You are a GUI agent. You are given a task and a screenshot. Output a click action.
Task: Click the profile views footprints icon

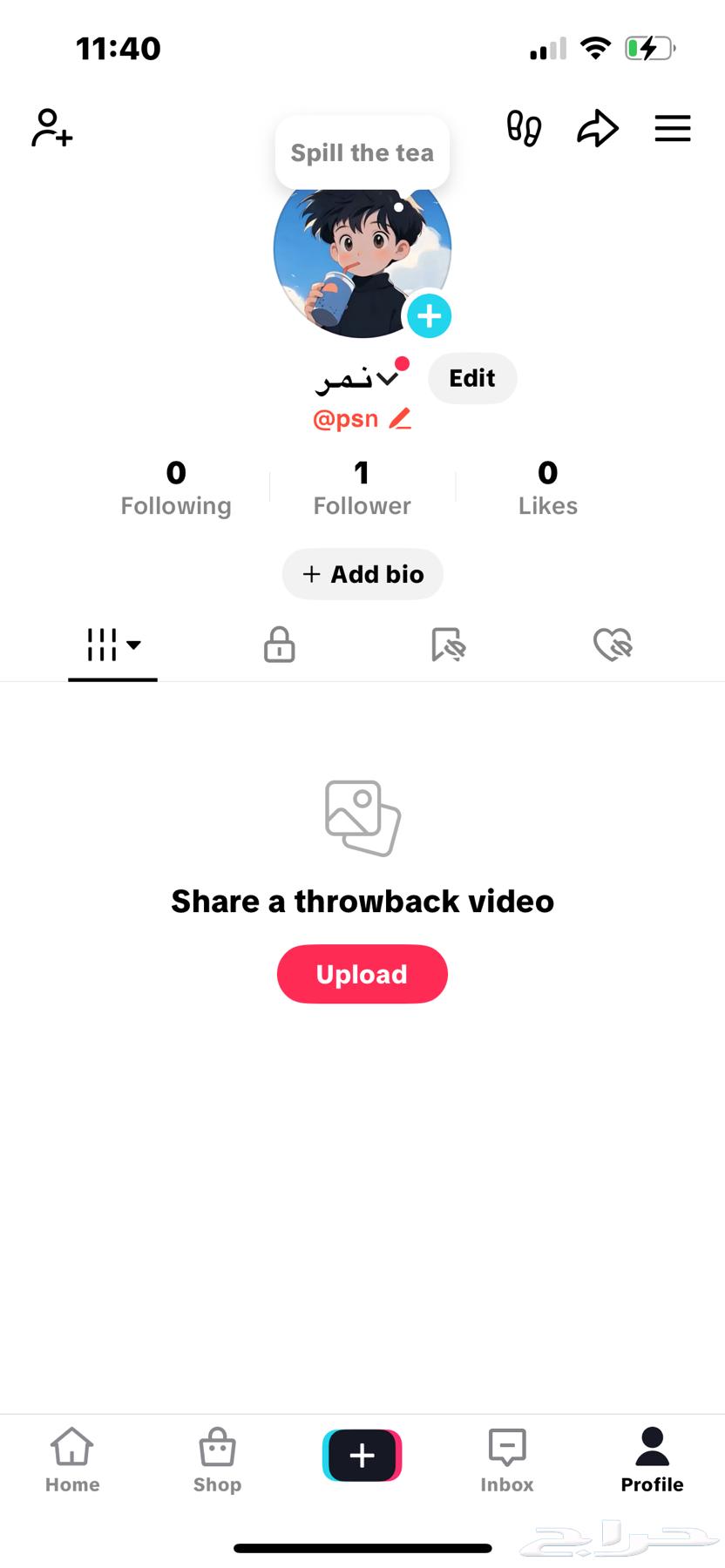pyautogui.click(x=523, y=128)
